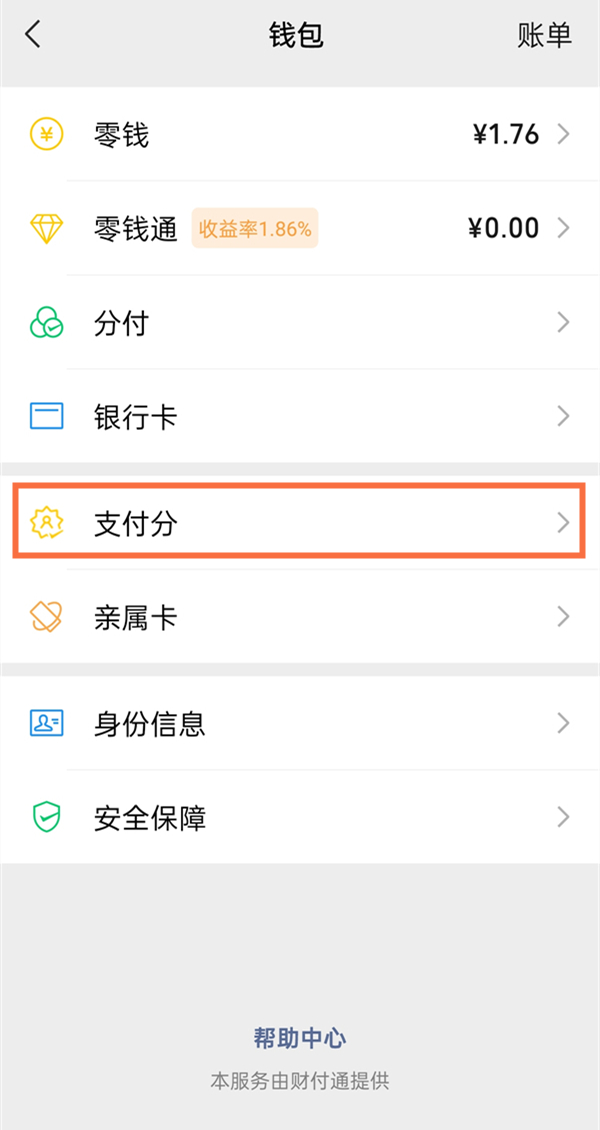Go back from the 钱包 screen

click(33, 35)
